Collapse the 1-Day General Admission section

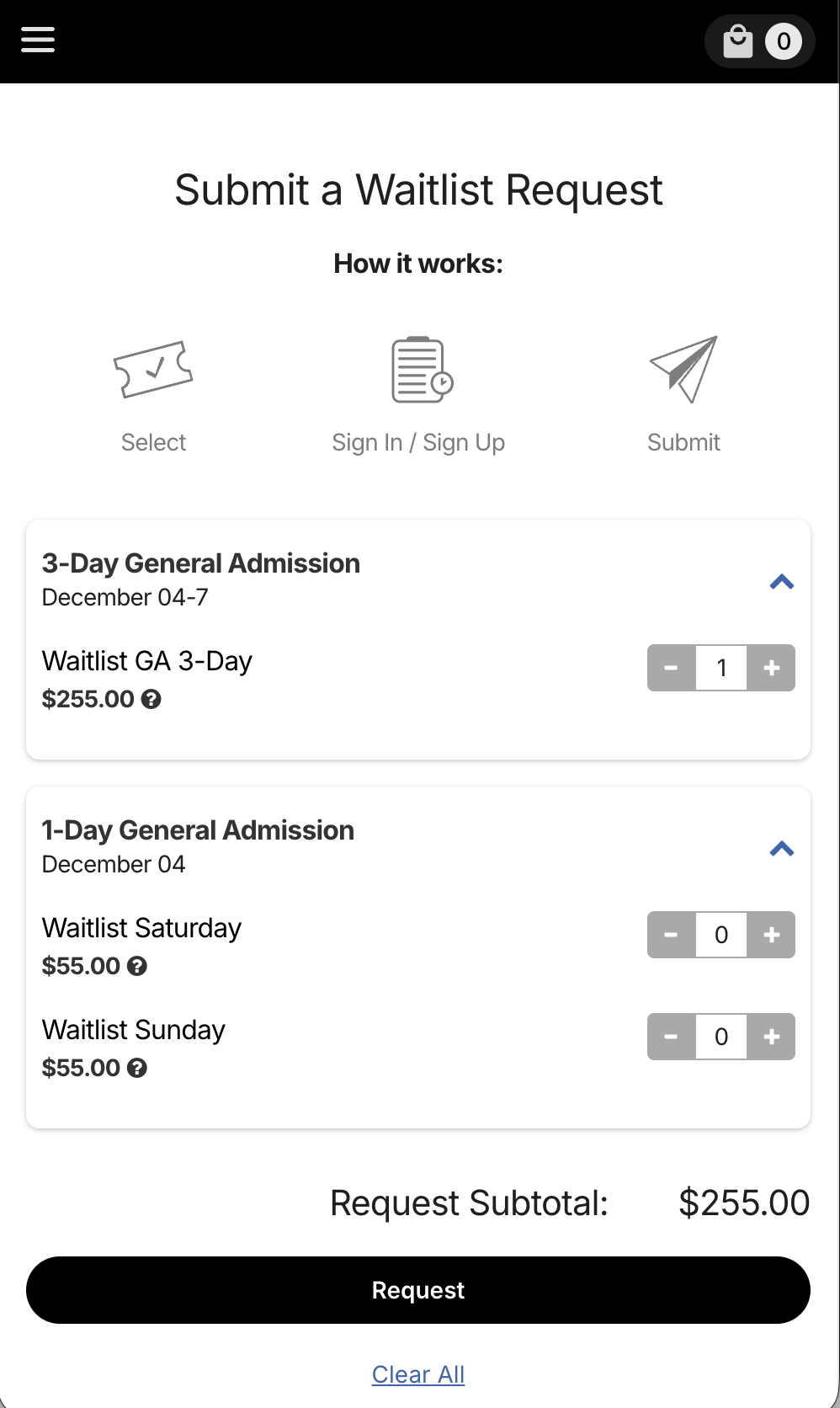point(782,849)
